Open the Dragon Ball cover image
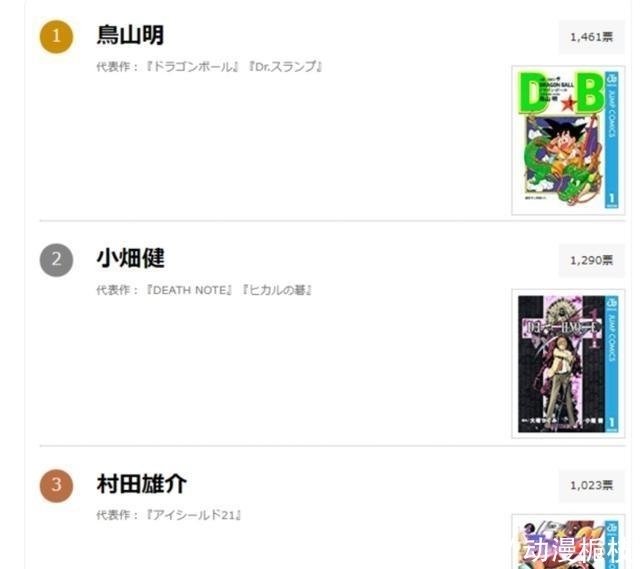640x569 pixels. 568,140
